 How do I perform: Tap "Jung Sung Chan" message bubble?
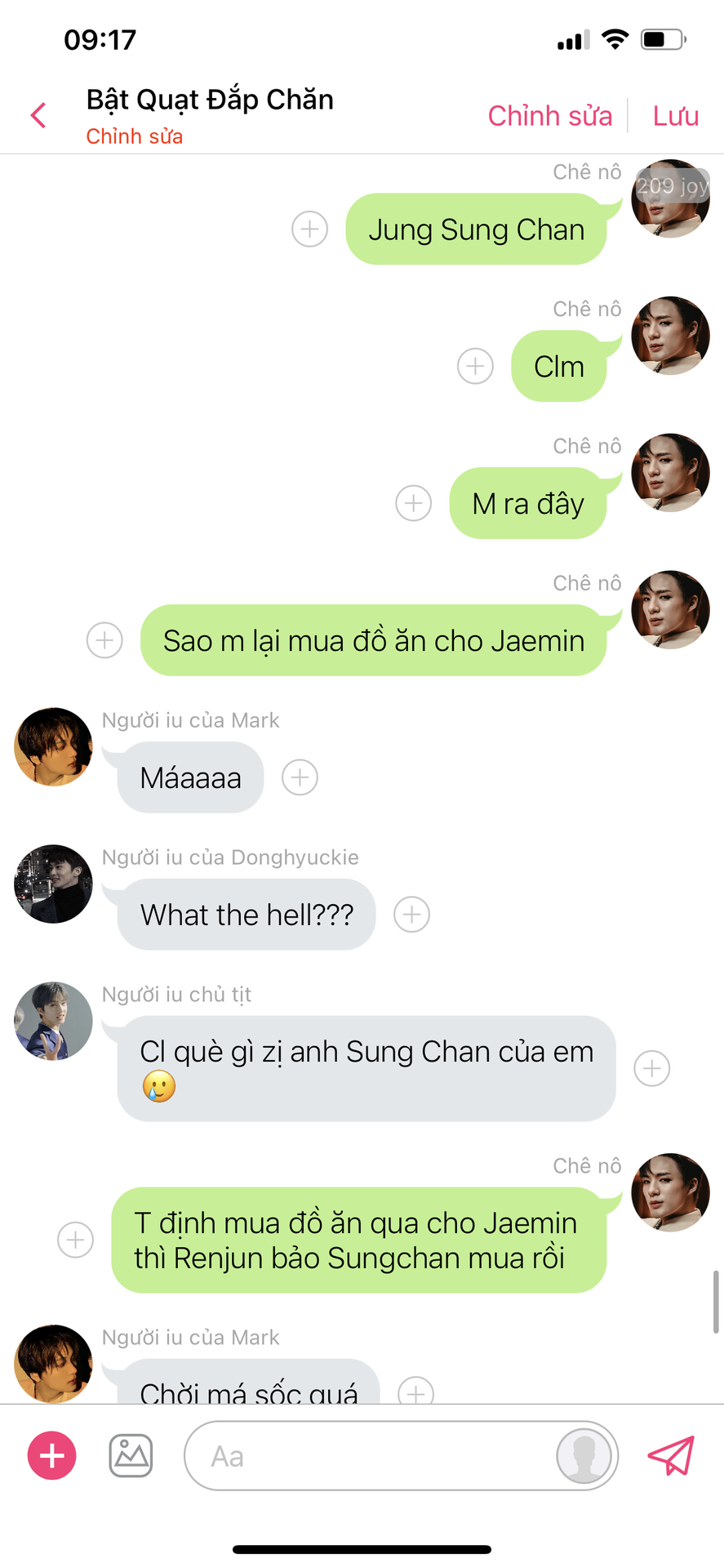[476, 229]
